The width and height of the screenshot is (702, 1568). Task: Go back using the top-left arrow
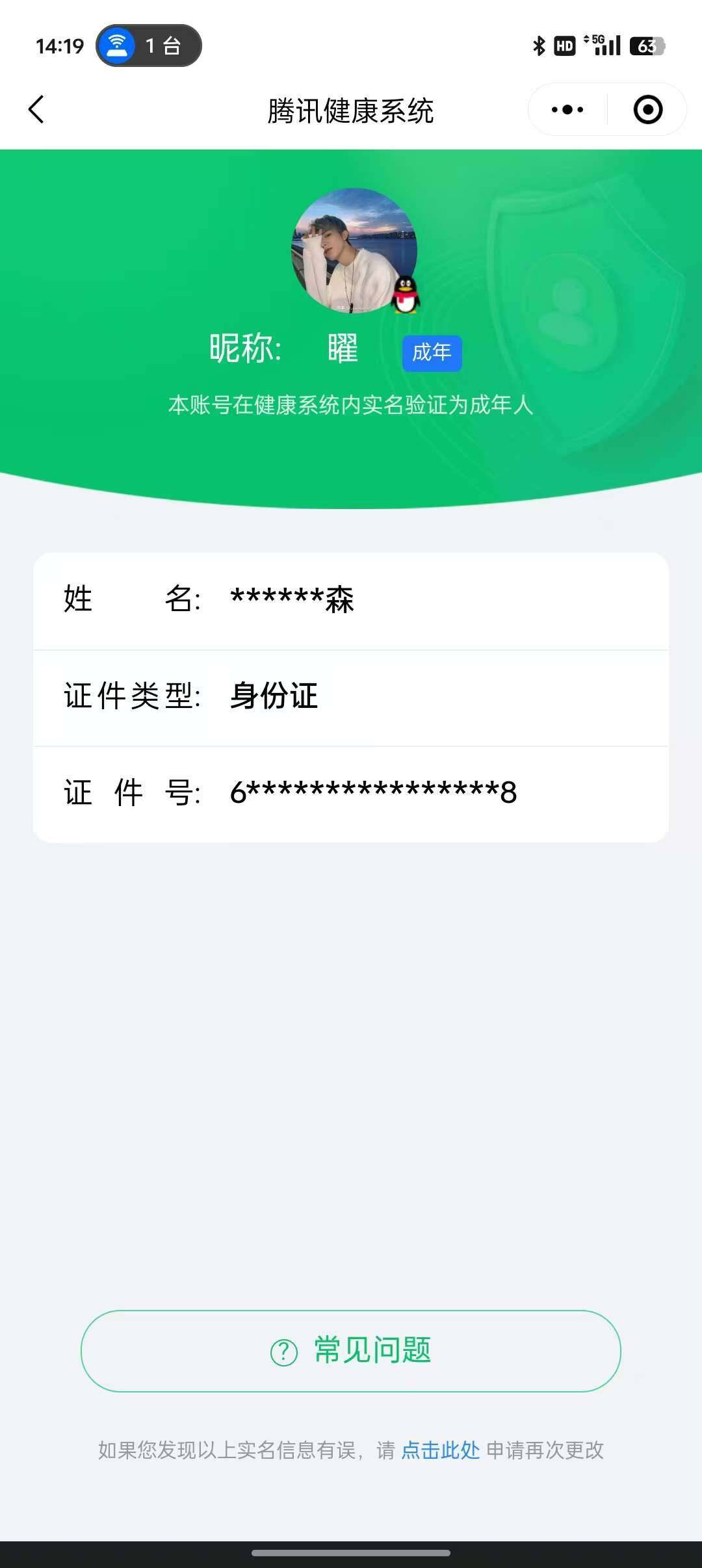(x=37, y=109)
